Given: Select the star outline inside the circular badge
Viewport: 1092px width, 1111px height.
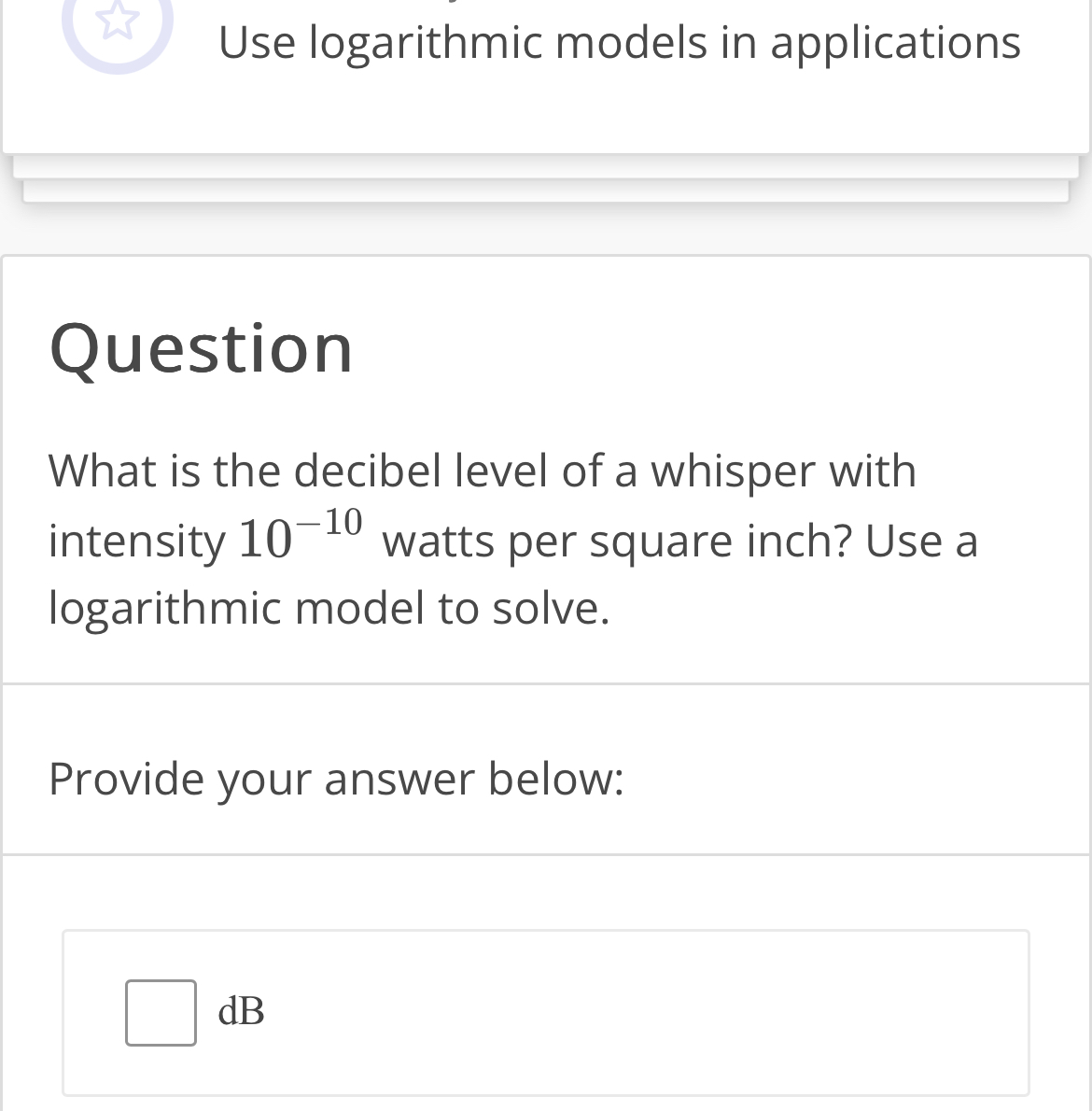Looking at the screenshot, I should (119, 17).
